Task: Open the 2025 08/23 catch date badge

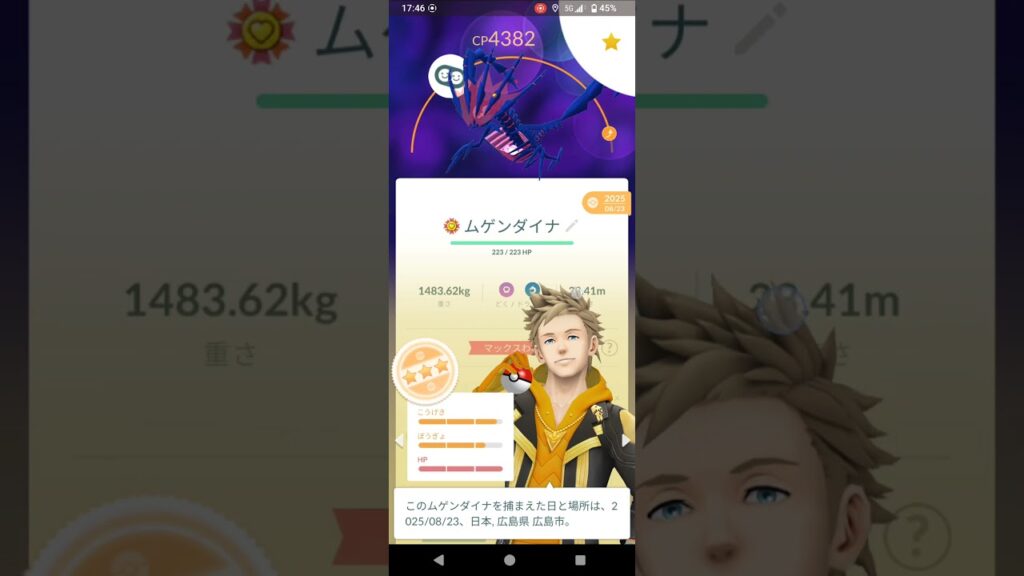Action: [607, 203]
